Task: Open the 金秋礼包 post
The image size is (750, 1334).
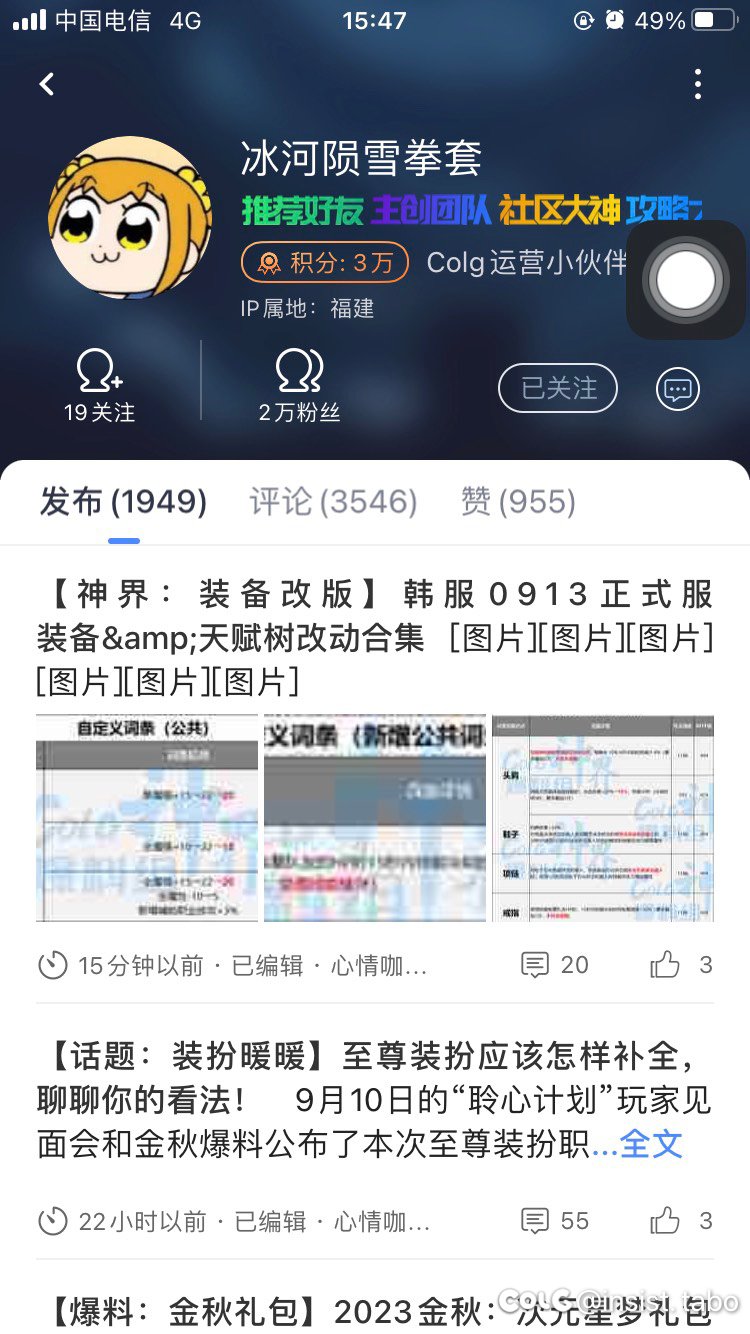Action: click(x=375, y=1309)
